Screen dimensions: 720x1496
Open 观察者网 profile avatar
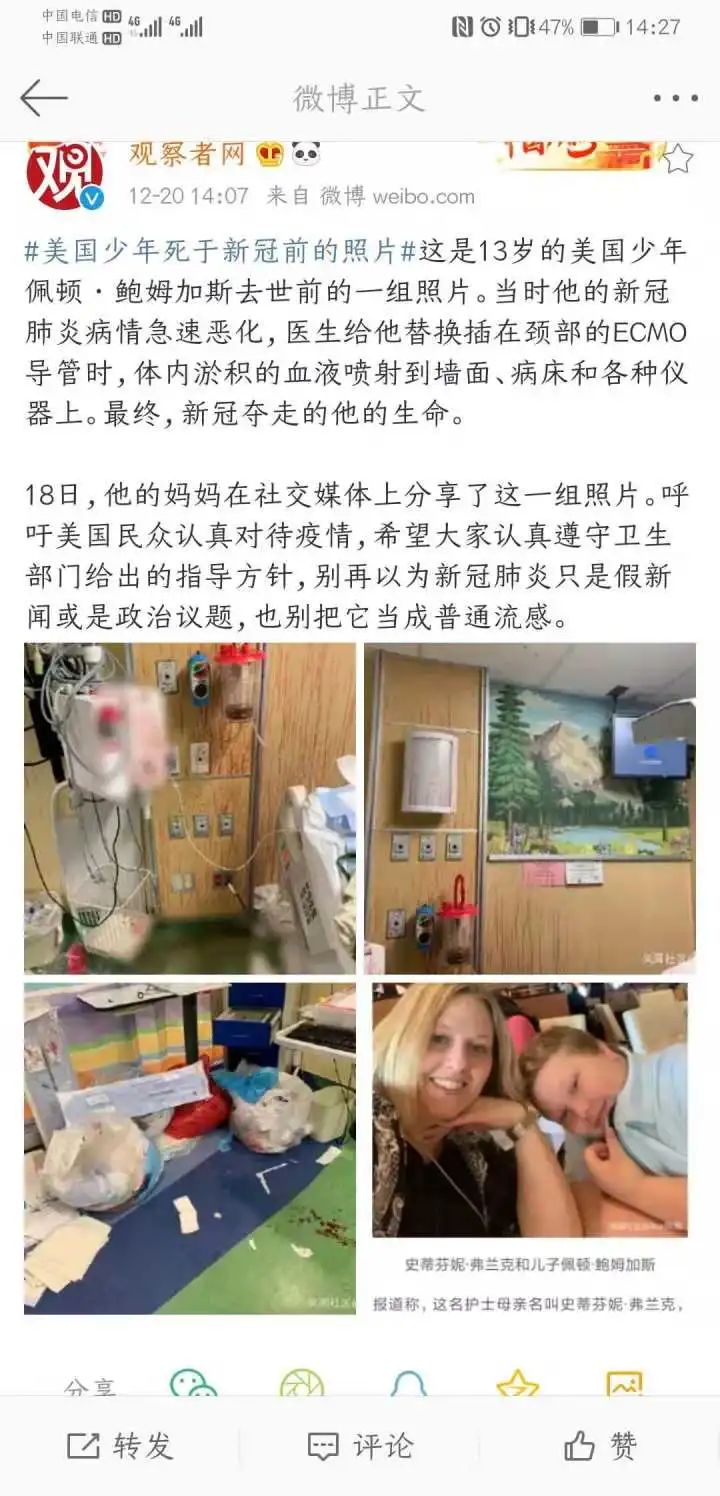(x=64, y=175)
